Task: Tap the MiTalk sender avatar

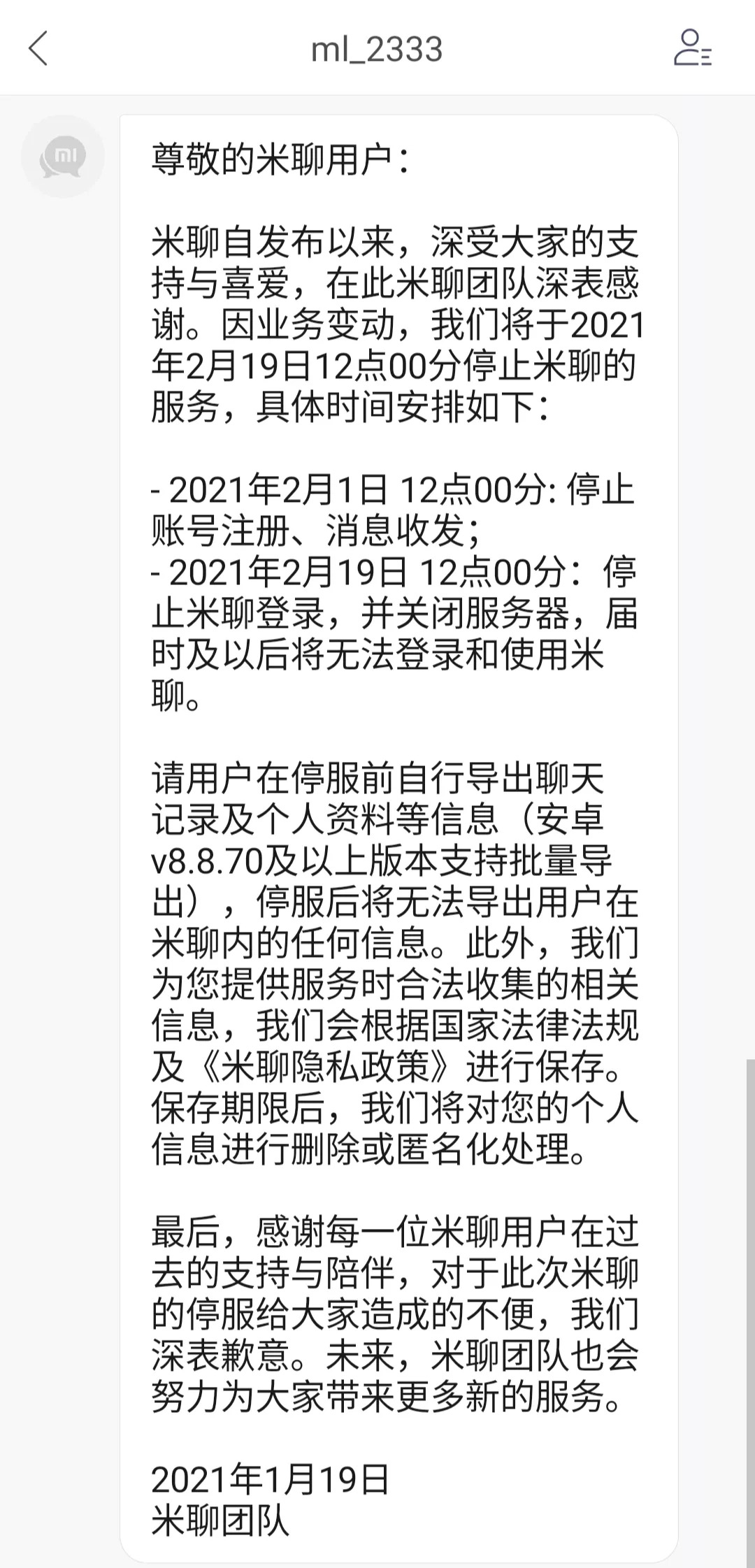Action: [x=63, y=157]
